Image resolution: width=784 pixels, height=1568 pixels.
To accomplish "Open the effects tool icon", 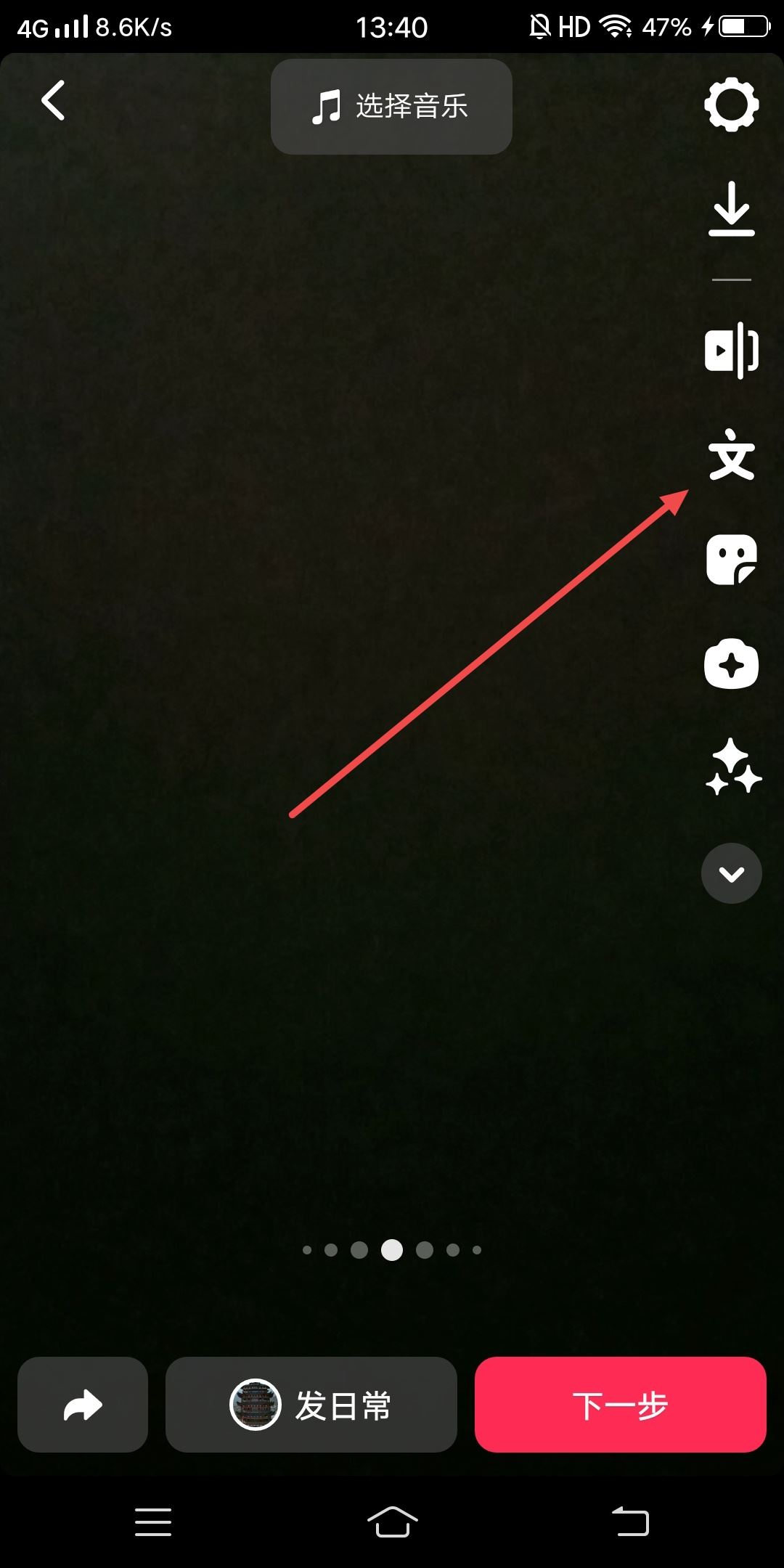I will coord(731,664).
